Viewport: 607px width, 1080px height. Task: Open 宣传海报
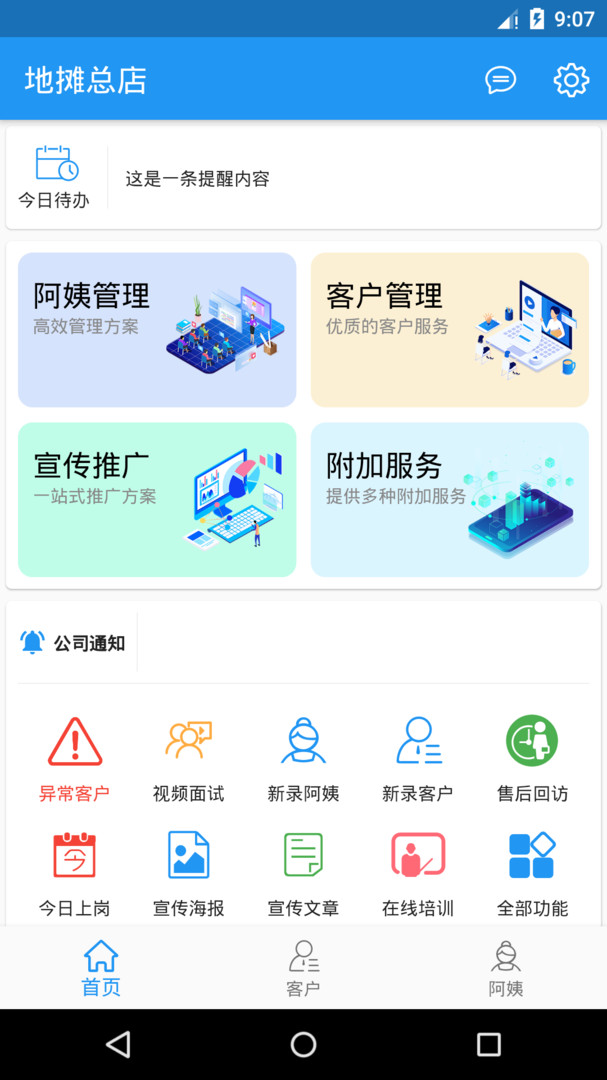pyautogui.click(x=188, y=873)
